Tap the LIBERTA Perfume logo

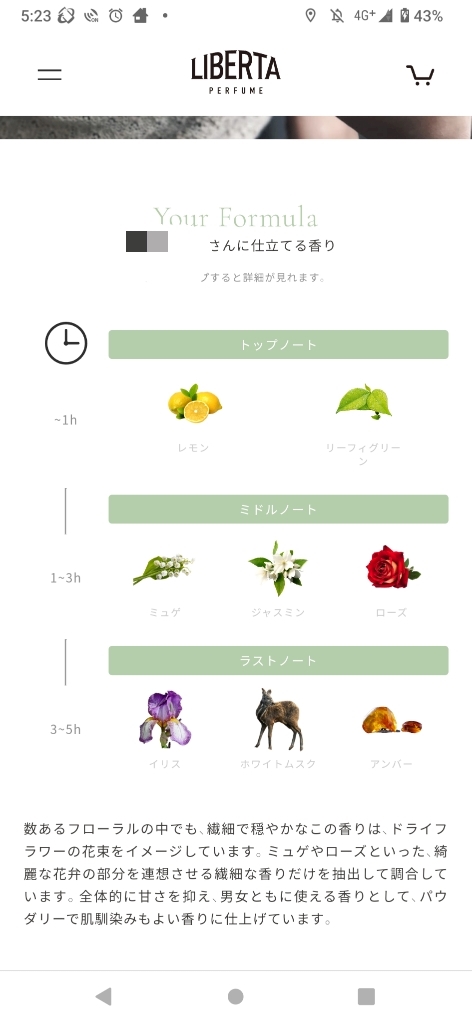236,74
